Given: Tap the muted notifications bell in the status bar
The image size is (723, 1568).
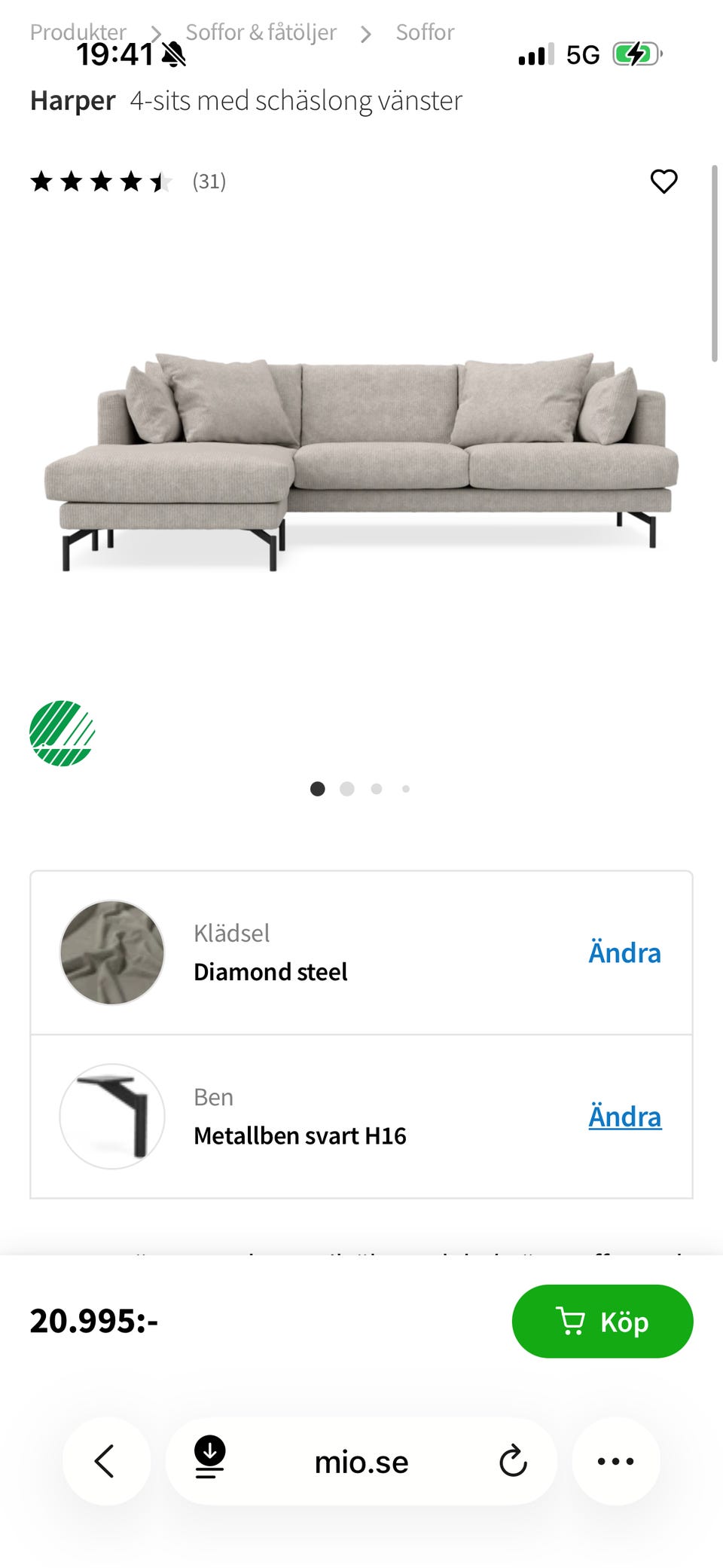Looking at the screenshot, I should coord(174,53).
